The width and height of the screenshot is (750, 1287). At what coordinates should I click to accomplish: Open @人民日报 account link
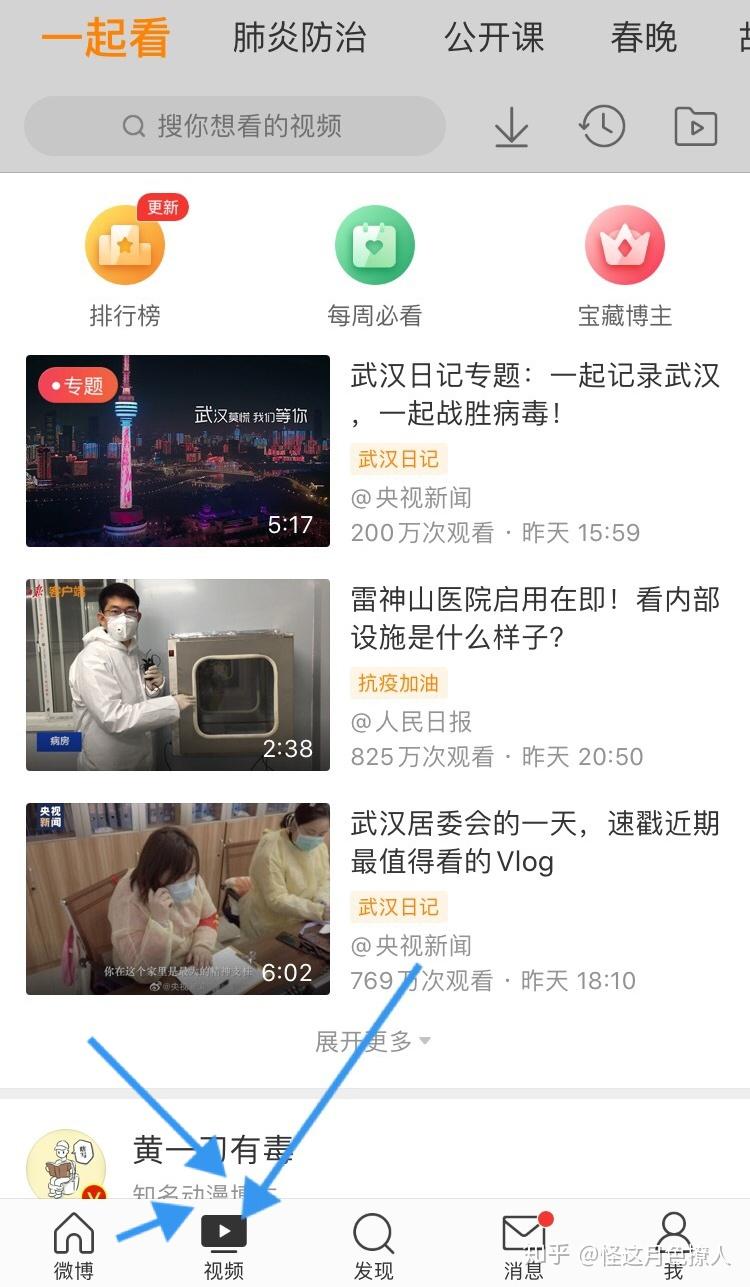(411, 721)
